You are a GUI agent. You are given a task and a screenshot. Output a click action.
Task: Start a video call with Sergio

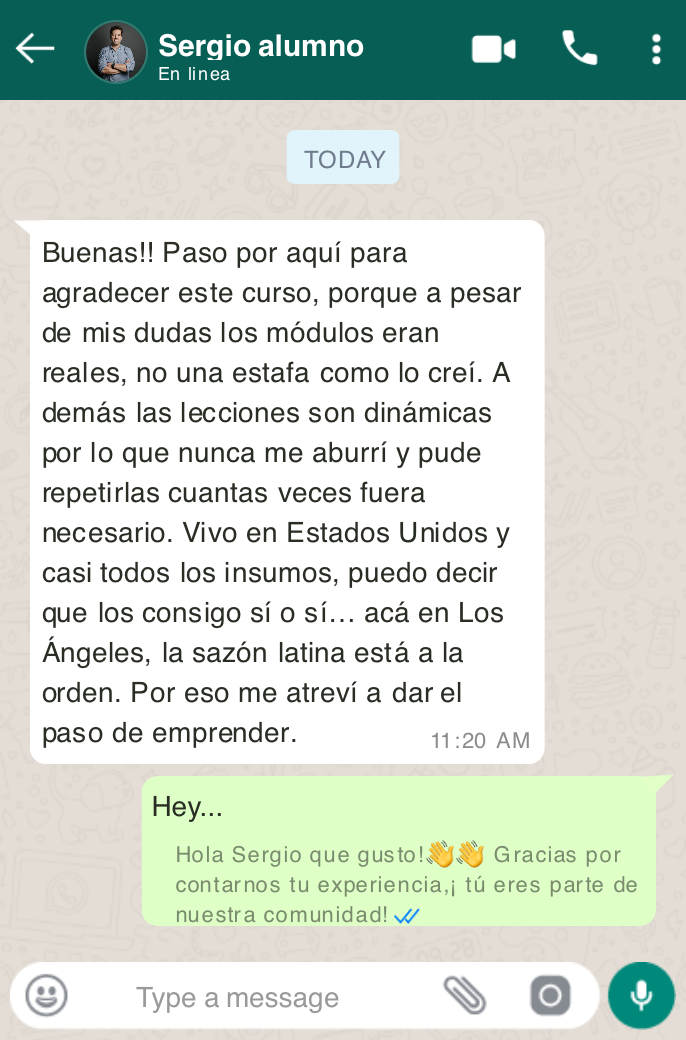coord(493,49)
